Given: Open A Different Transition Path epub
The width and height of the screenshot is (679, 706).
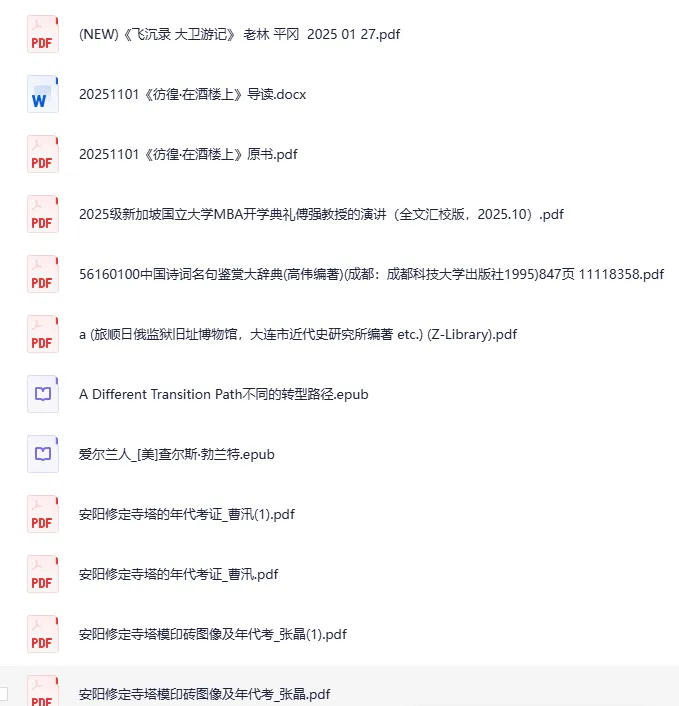Looking at the screenshot, I should coord(223,394).
